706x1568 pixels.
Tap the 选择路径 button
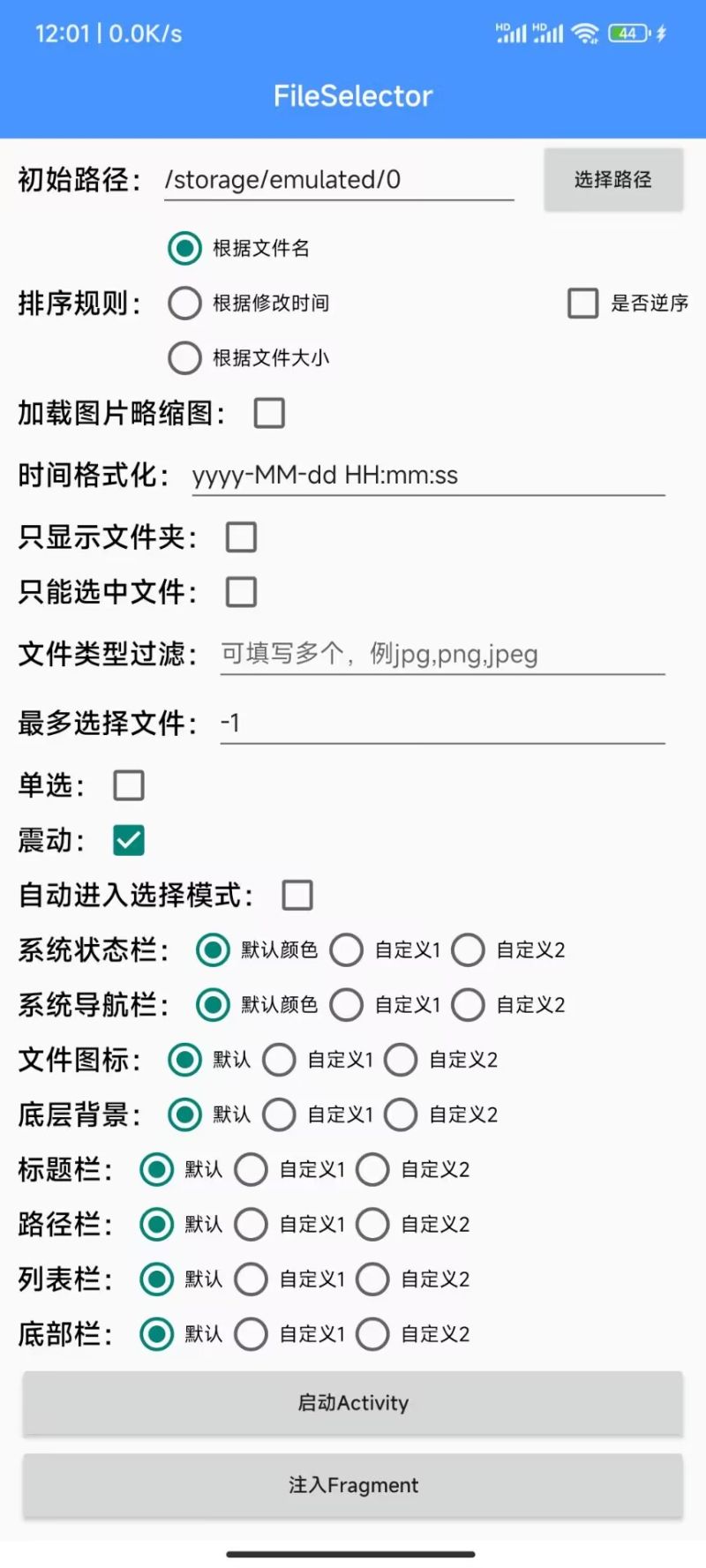[613, 180]
